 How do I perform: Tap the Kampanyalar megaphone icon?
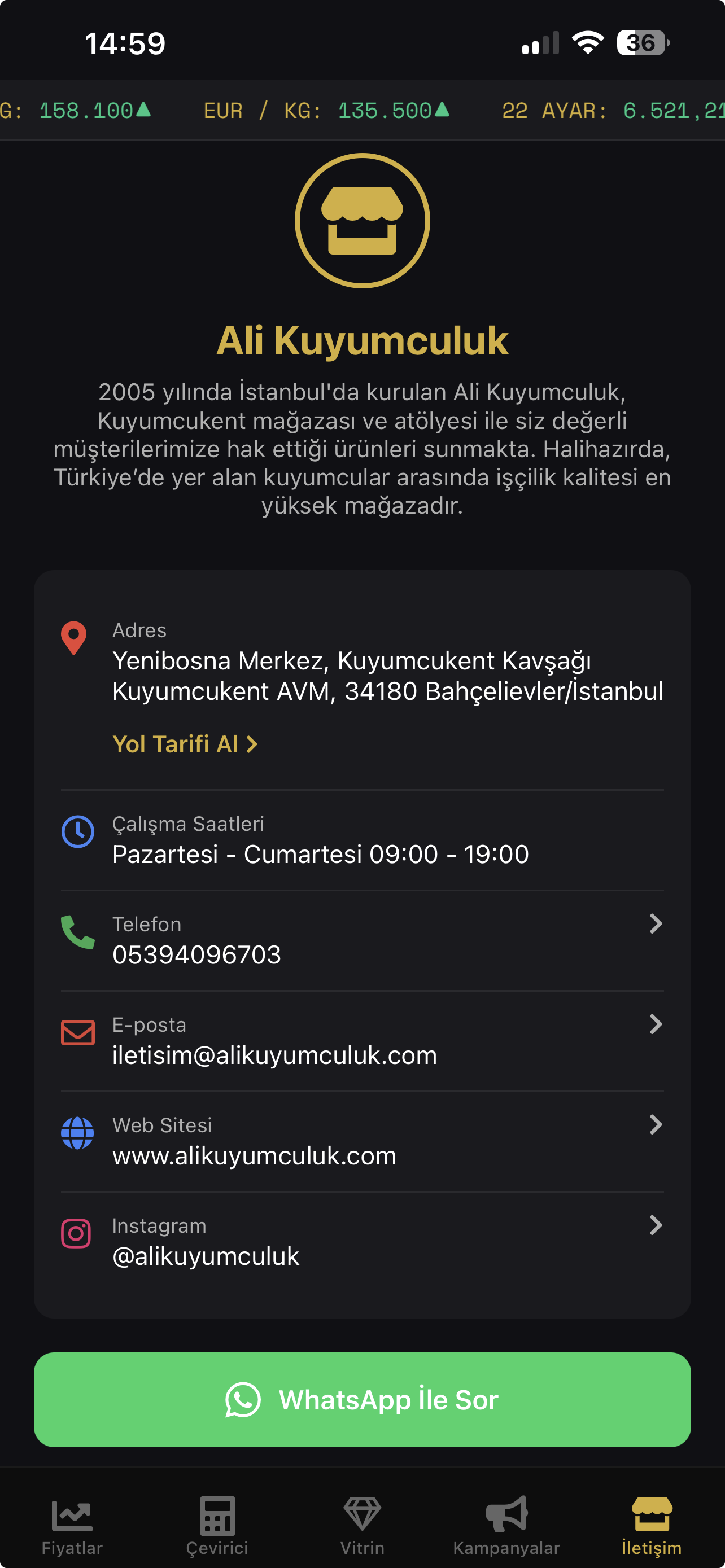tap(507, 1514)
